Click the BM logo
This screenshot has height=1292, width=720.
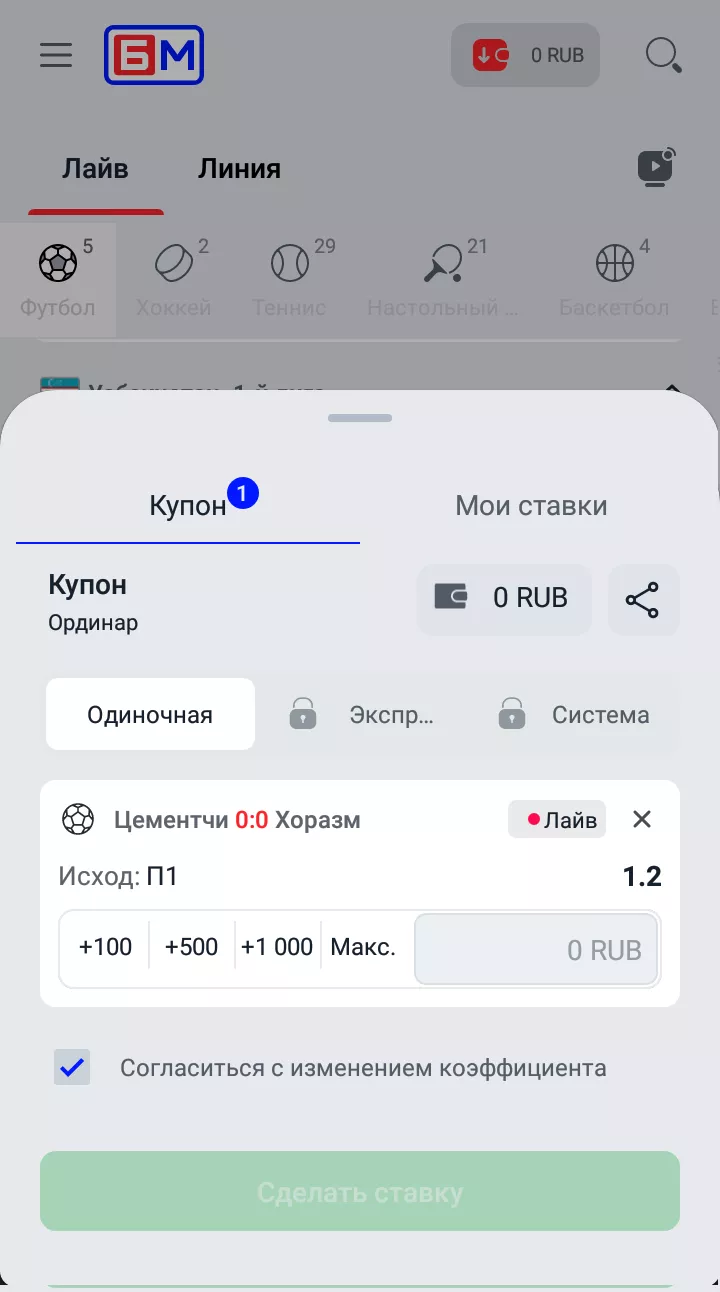[x=154, y=55]
